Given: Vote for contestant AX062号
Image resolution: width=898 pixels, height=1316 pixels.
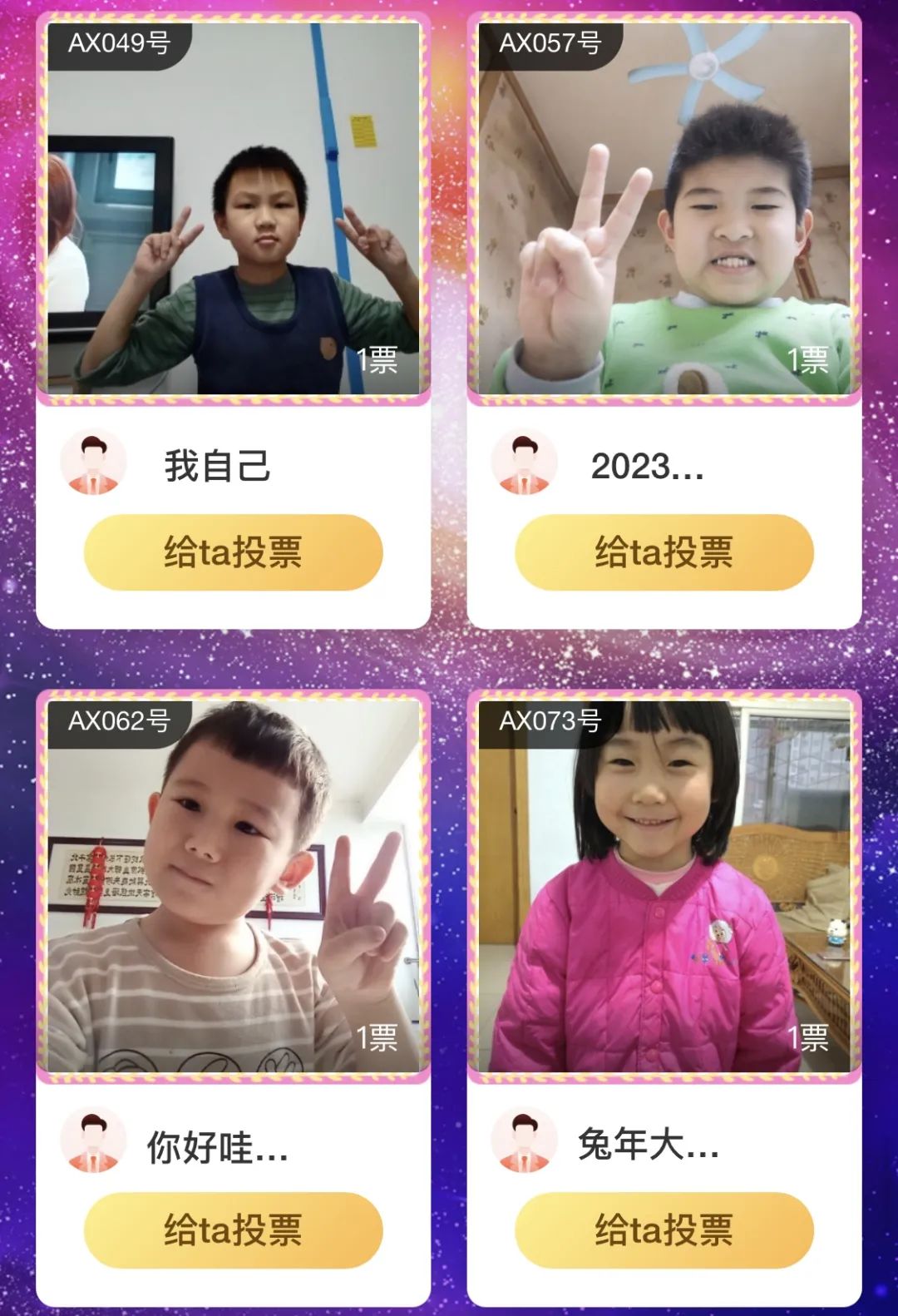Looking at the screenshot, I should click(x=233, y=1229).
